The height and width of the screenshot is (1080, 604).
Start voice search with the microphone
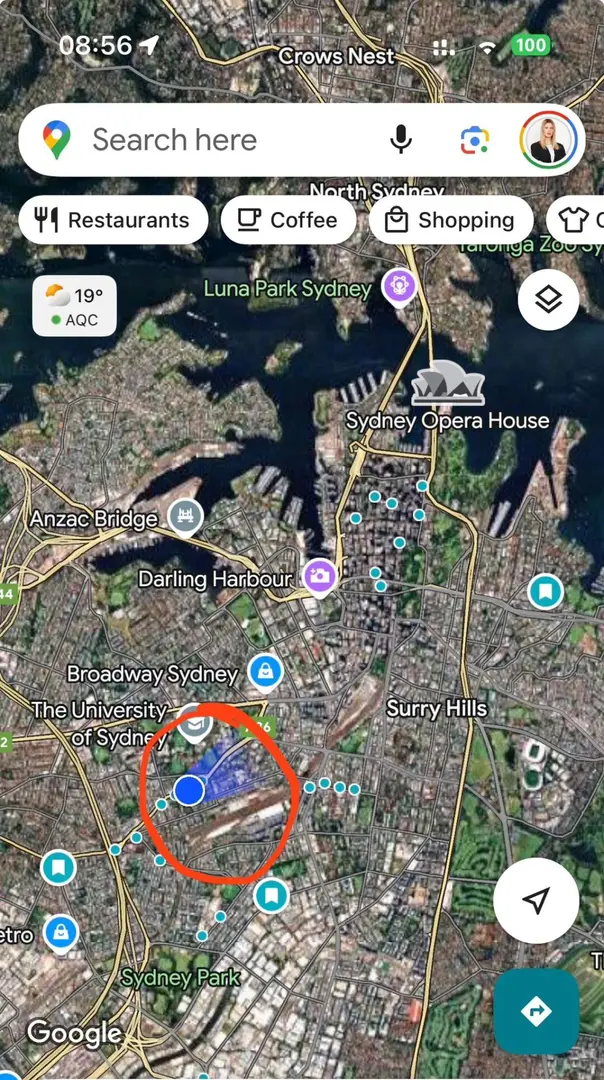tap(401, 140)
